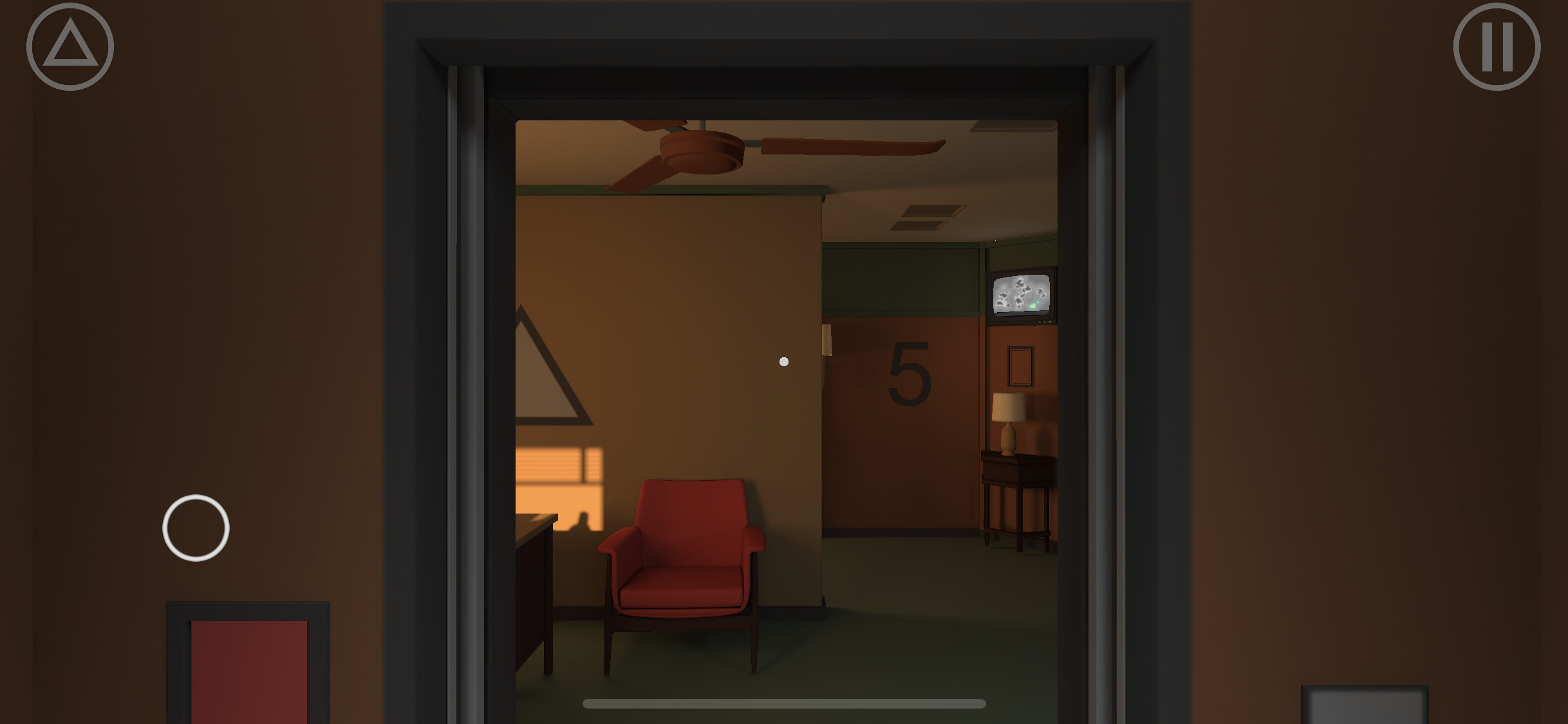Pause the game
Viewport: 1568px width, 724px height.
click(x=1497, y=46)
